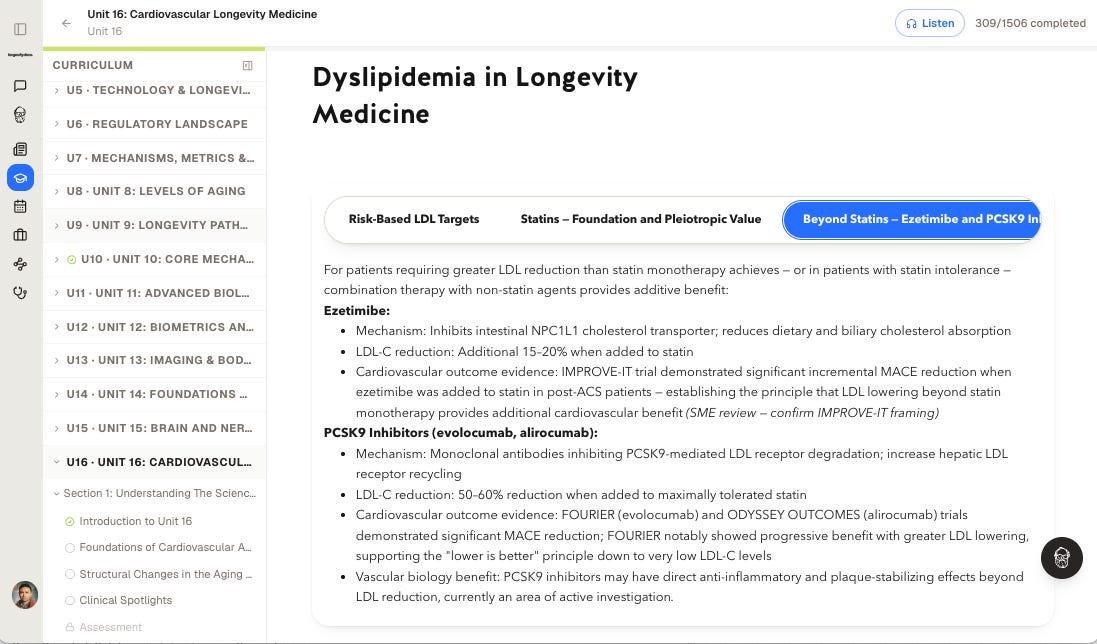Open Introduction to Unit 16 lesson
Viewport: 1097px width, 644px height.
pos(135,521)
